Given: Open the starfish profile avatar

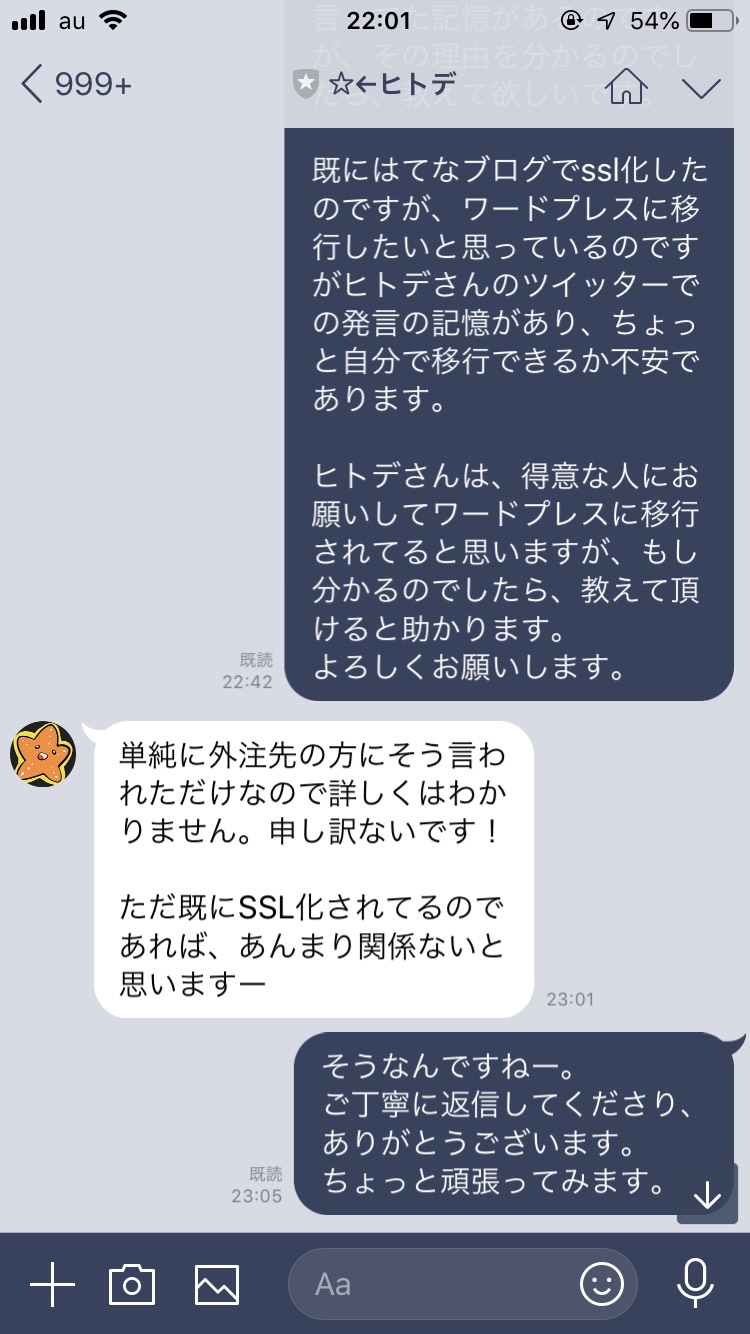Looking at the screenshot, I should [43, 754].
